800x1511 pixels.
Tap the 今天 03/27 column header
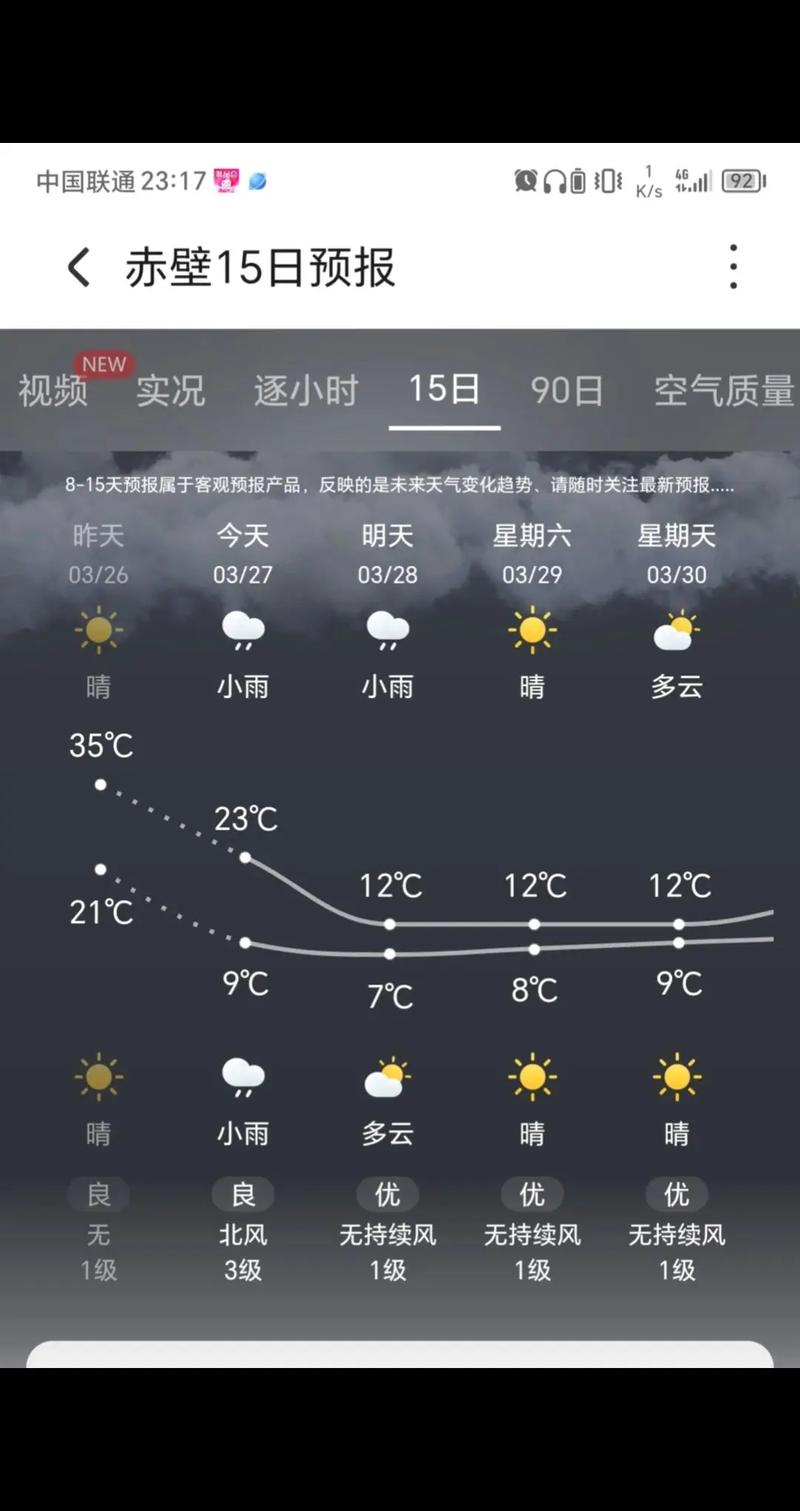pyautogui.click(x=243, y=554)
